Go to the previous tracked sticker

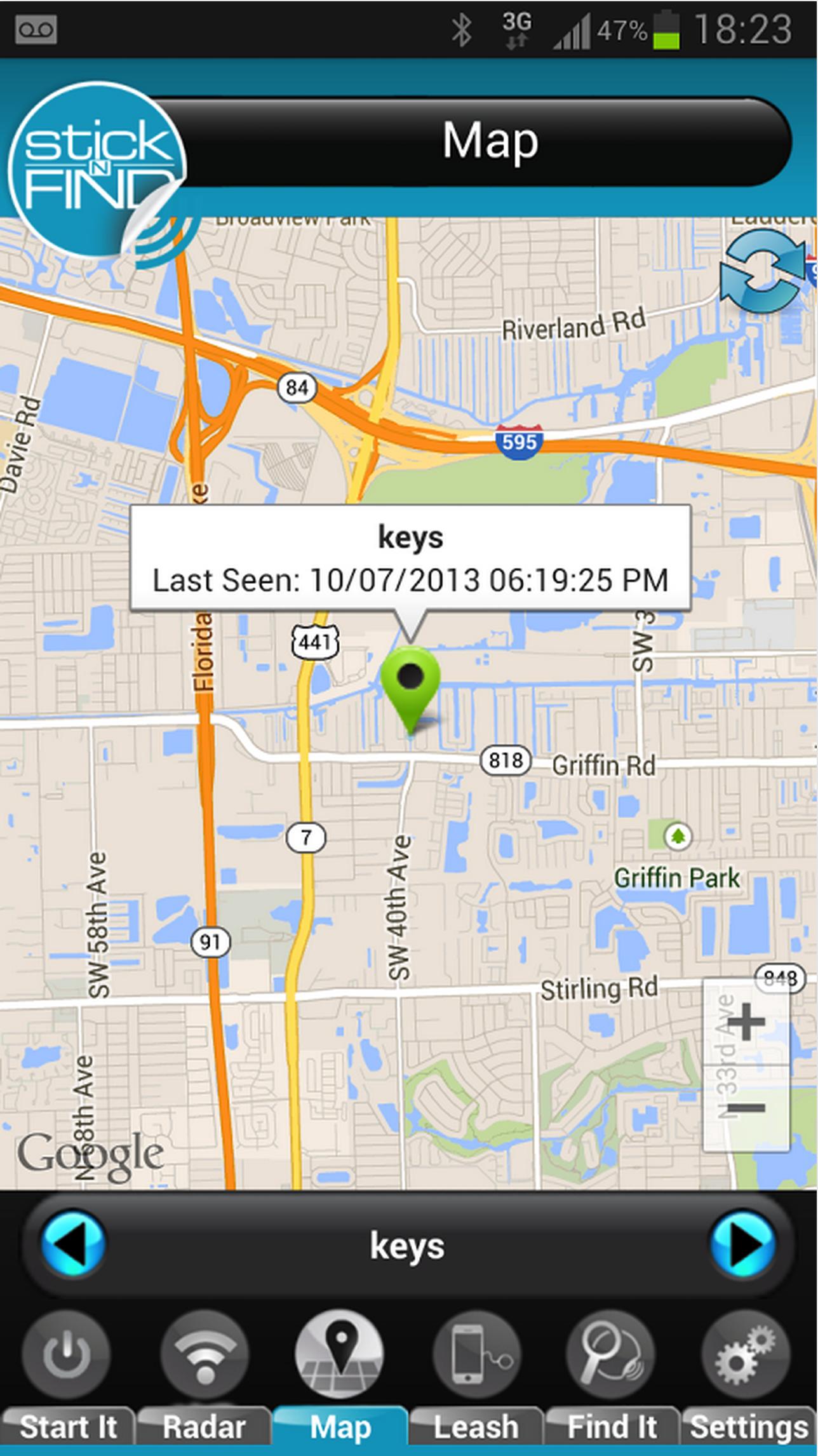[73, 1244]
